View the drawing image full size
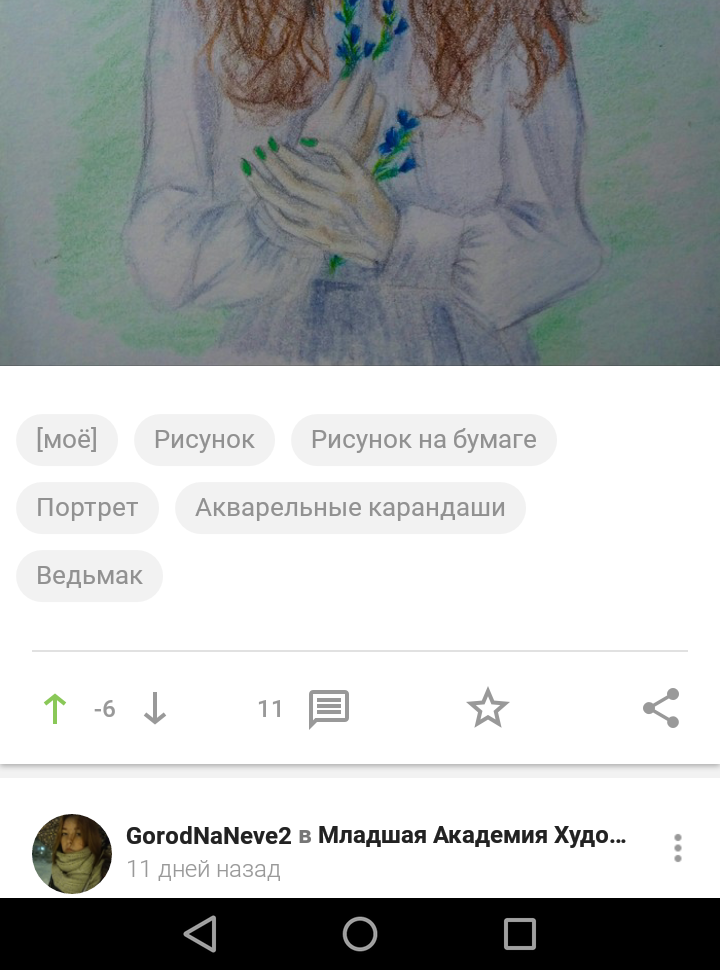The image size is (720, 970). [x=360, y=180]
